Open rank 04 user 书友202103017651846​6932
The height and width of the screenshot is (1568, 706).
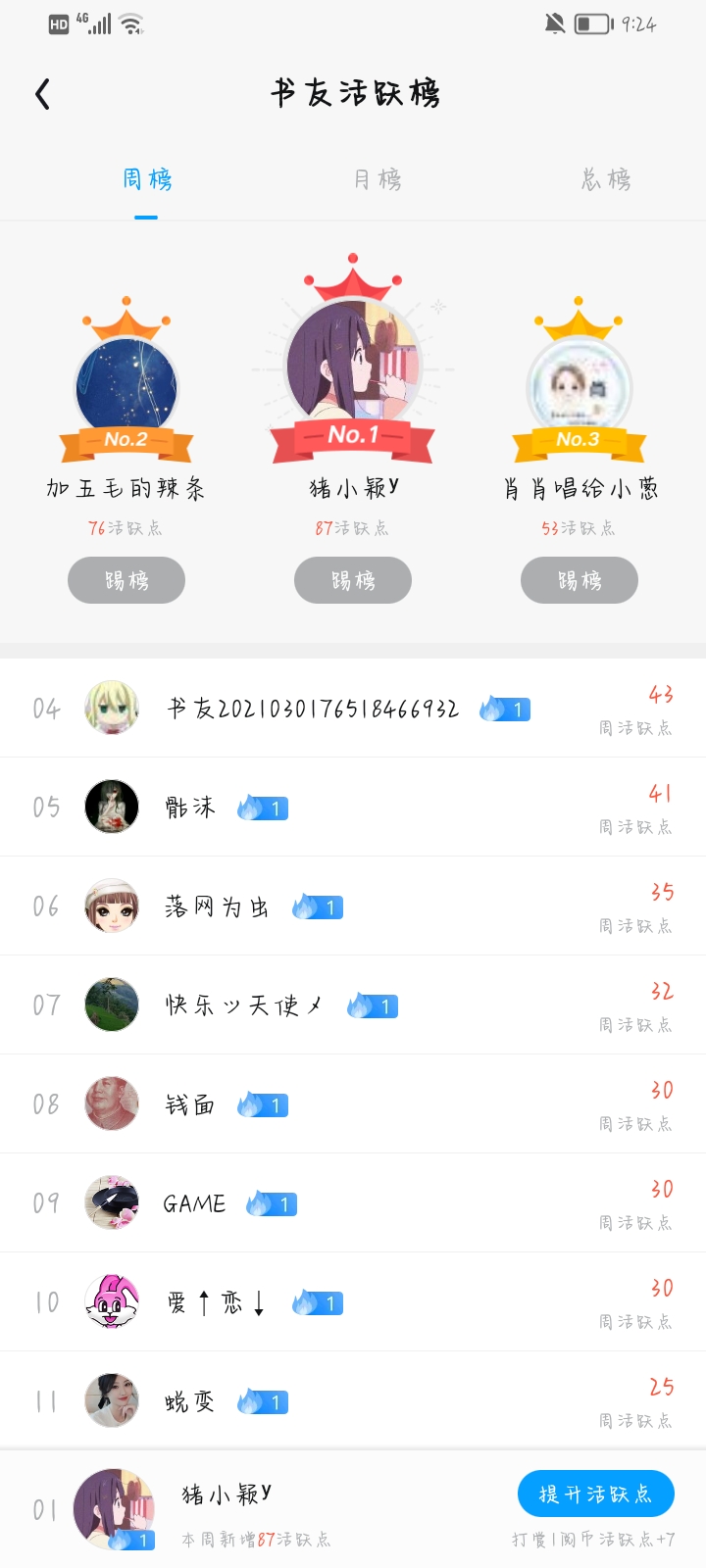[353, 709]
